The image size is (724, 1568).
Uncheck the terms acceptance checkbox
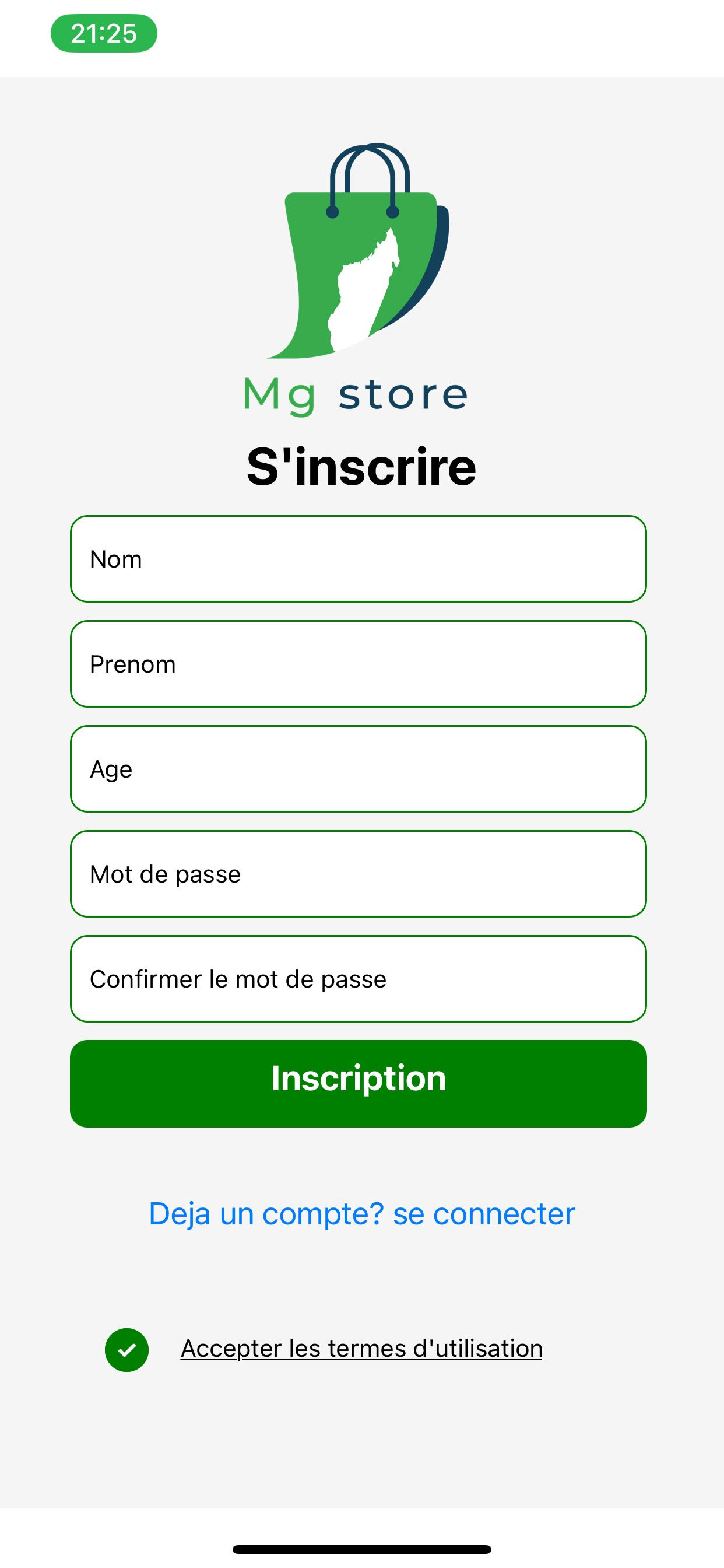pos(126,1350)
